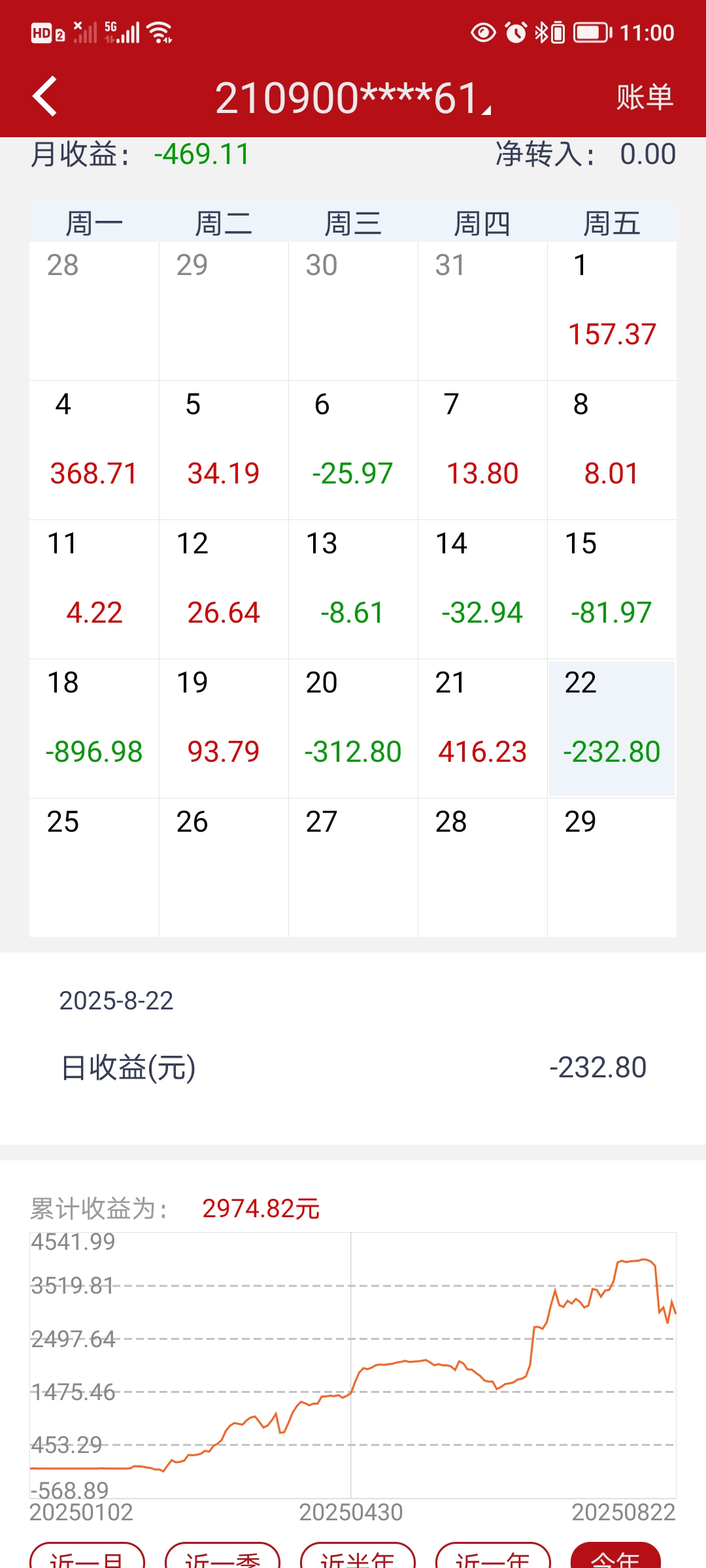The height and width of the screenshot is (1568, 706).
Task: Go back using the top-left arrow
Action: (44, 97)
